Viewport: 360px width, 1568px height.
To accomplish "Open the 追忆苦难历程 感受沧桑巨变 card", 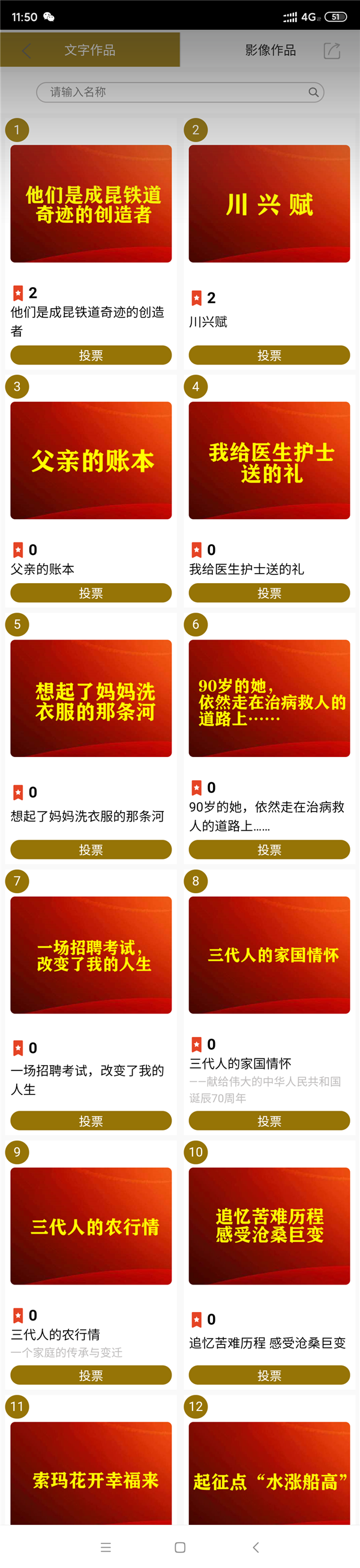I will click(269, 1226).
